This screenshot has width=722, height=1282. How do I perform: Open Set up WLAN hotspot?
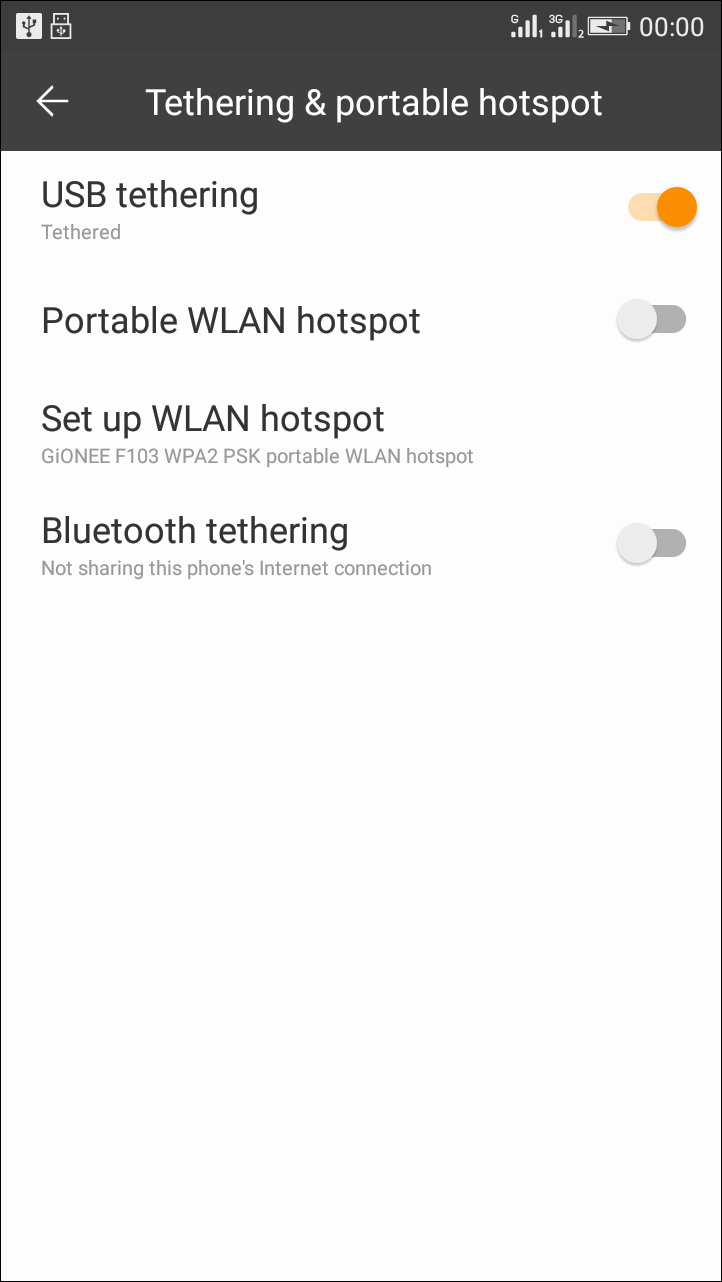pyautogui.click(x=361, y=433)
